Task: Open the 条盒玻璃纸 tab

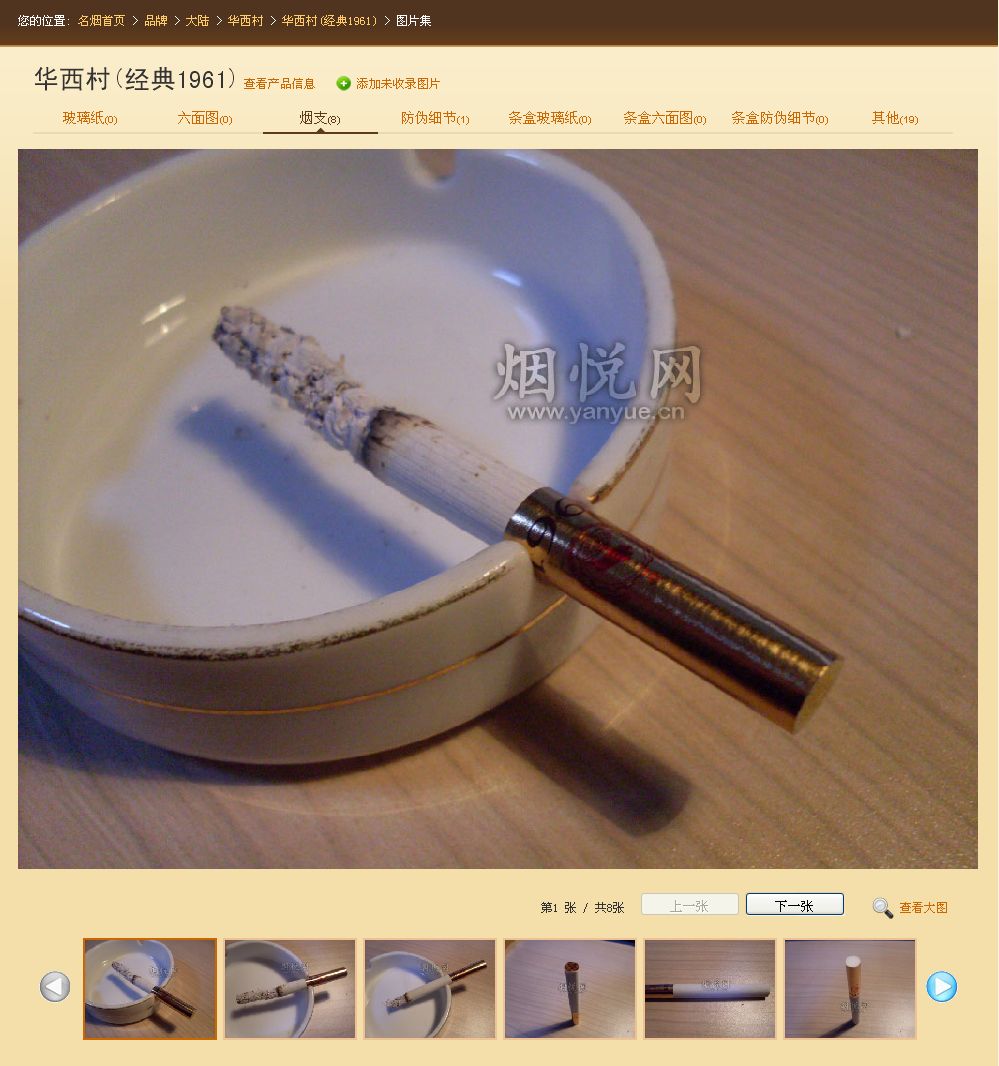Action: coord(549,118)
